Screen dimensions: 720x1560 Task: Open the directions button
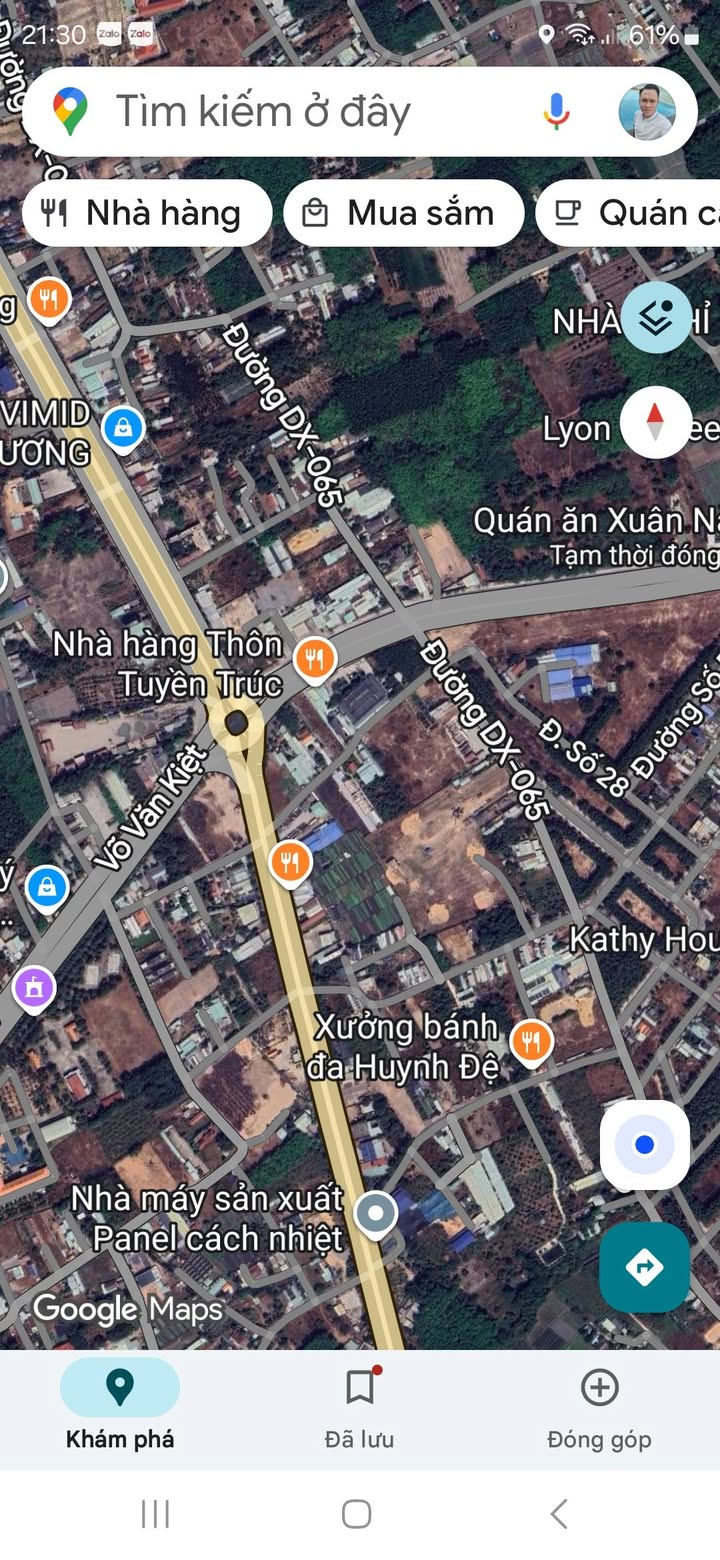[645, 1267]
